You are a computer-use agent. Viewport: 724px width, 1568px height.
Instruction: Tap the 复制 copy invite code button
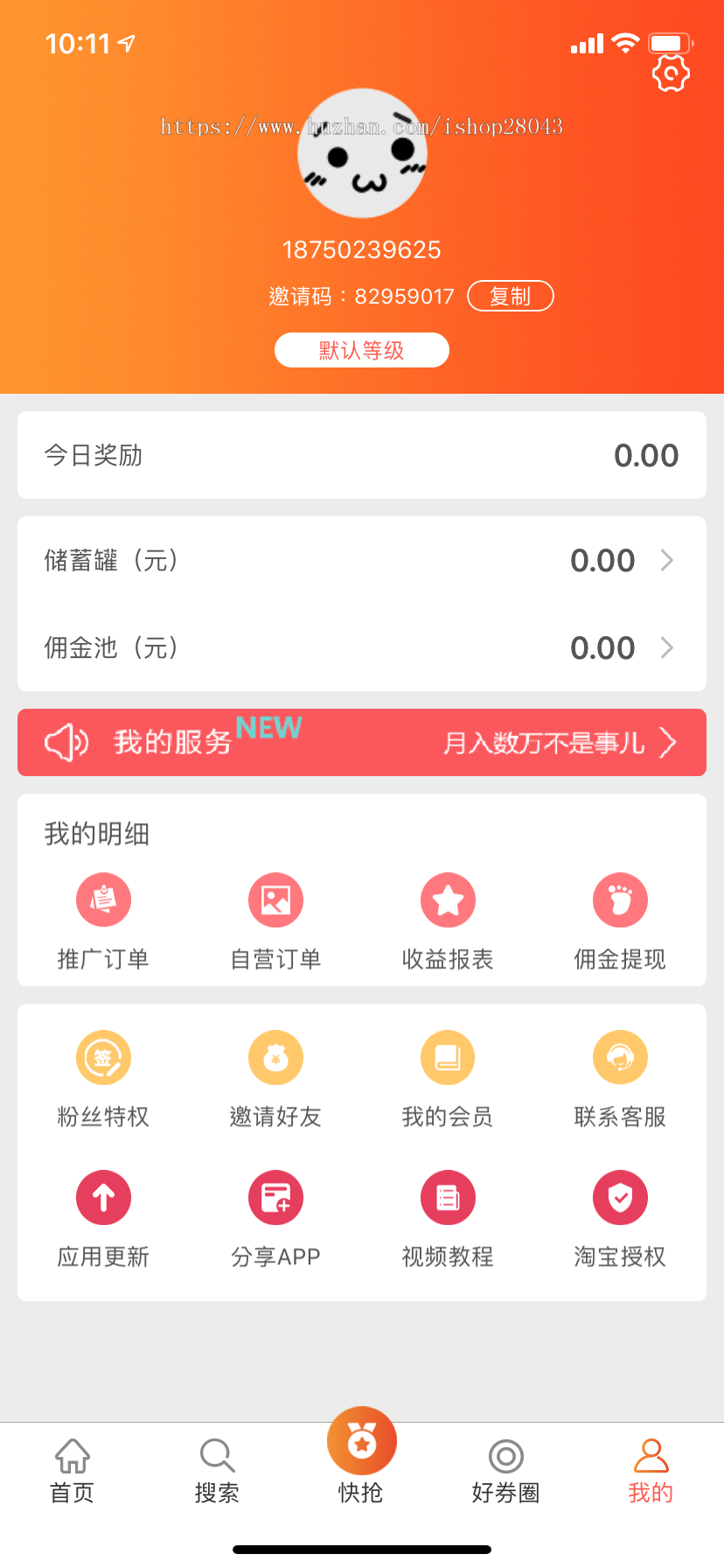[511, 296]
